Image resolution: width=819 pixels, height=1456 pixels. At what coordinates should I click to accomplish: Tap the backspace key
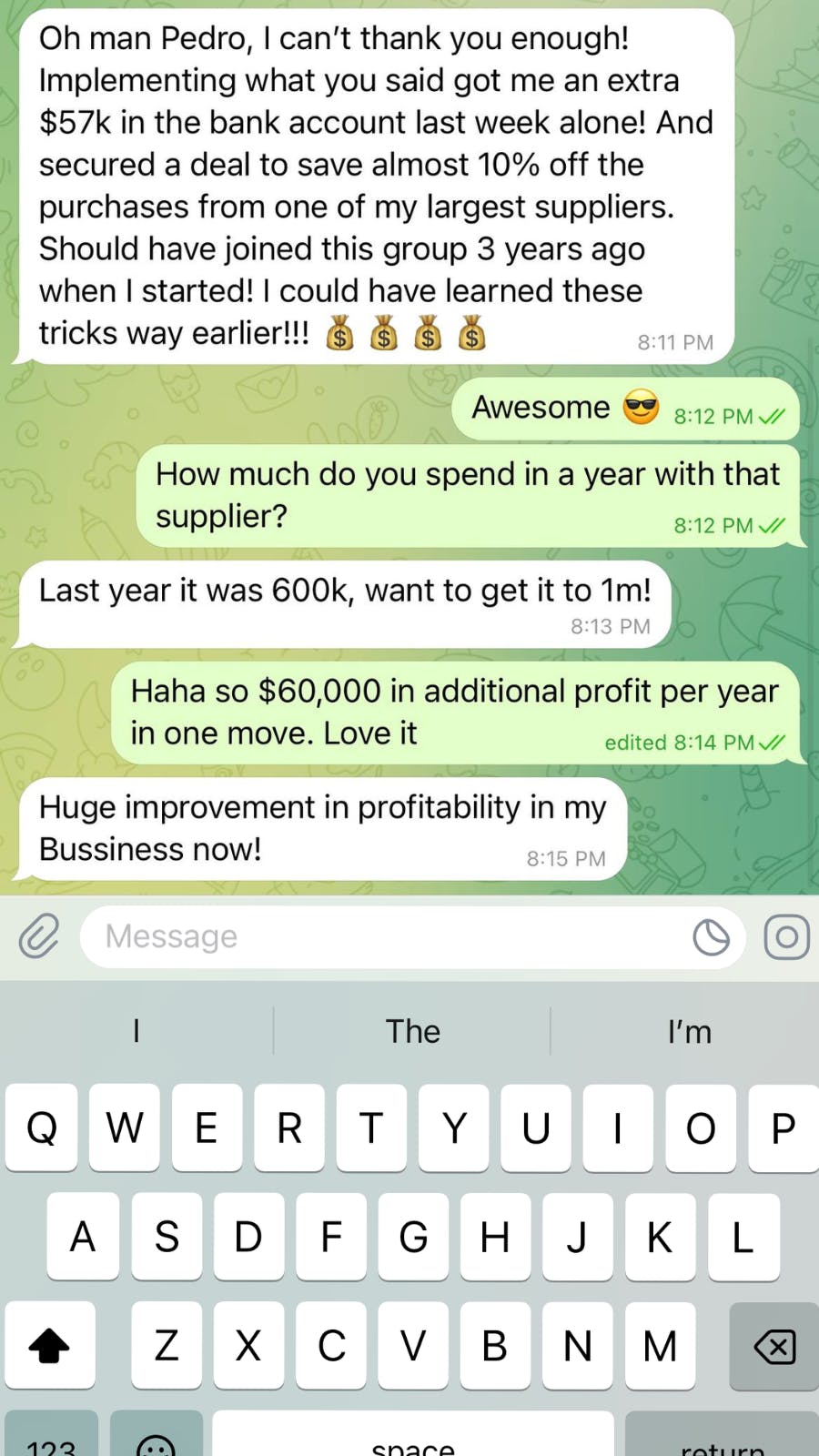774,1346
